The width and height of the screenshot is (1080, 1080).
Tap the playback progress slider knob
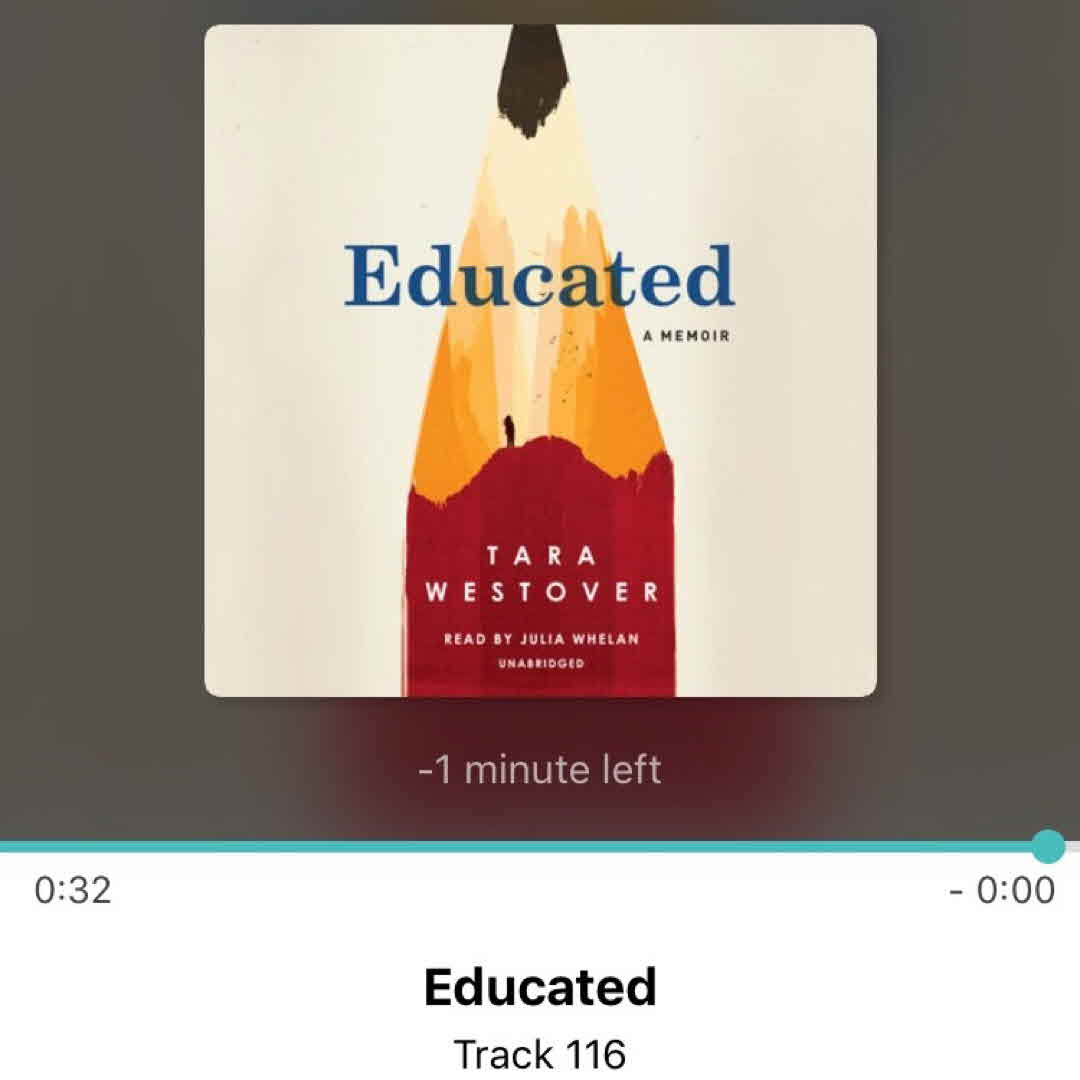(1048, 845)
